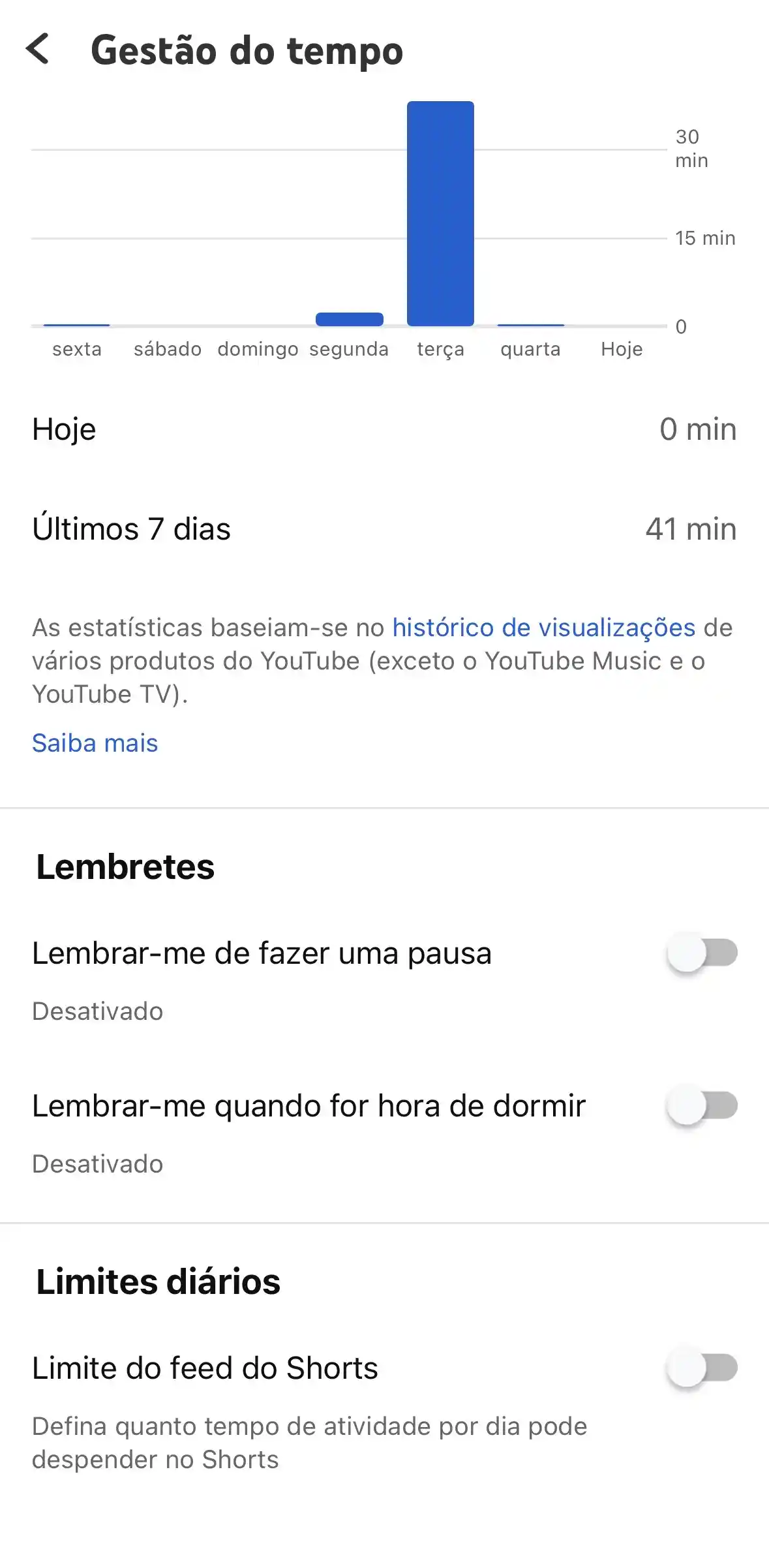This screenshot has height=1568, width=769.
Task: Select the Lembretes section header
Action: [125, 867]
